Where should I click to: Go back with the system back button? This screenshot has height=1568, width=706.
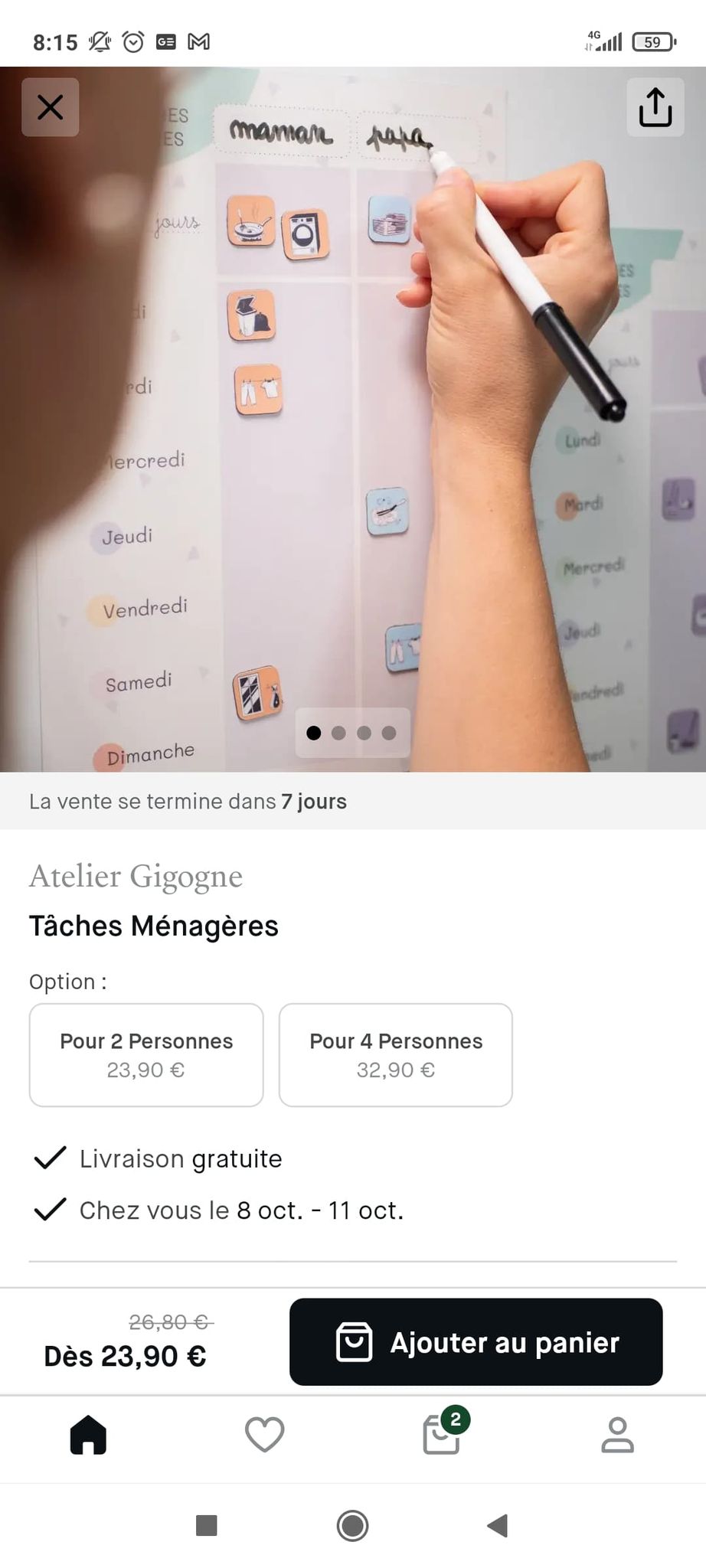coord(498,1525)
